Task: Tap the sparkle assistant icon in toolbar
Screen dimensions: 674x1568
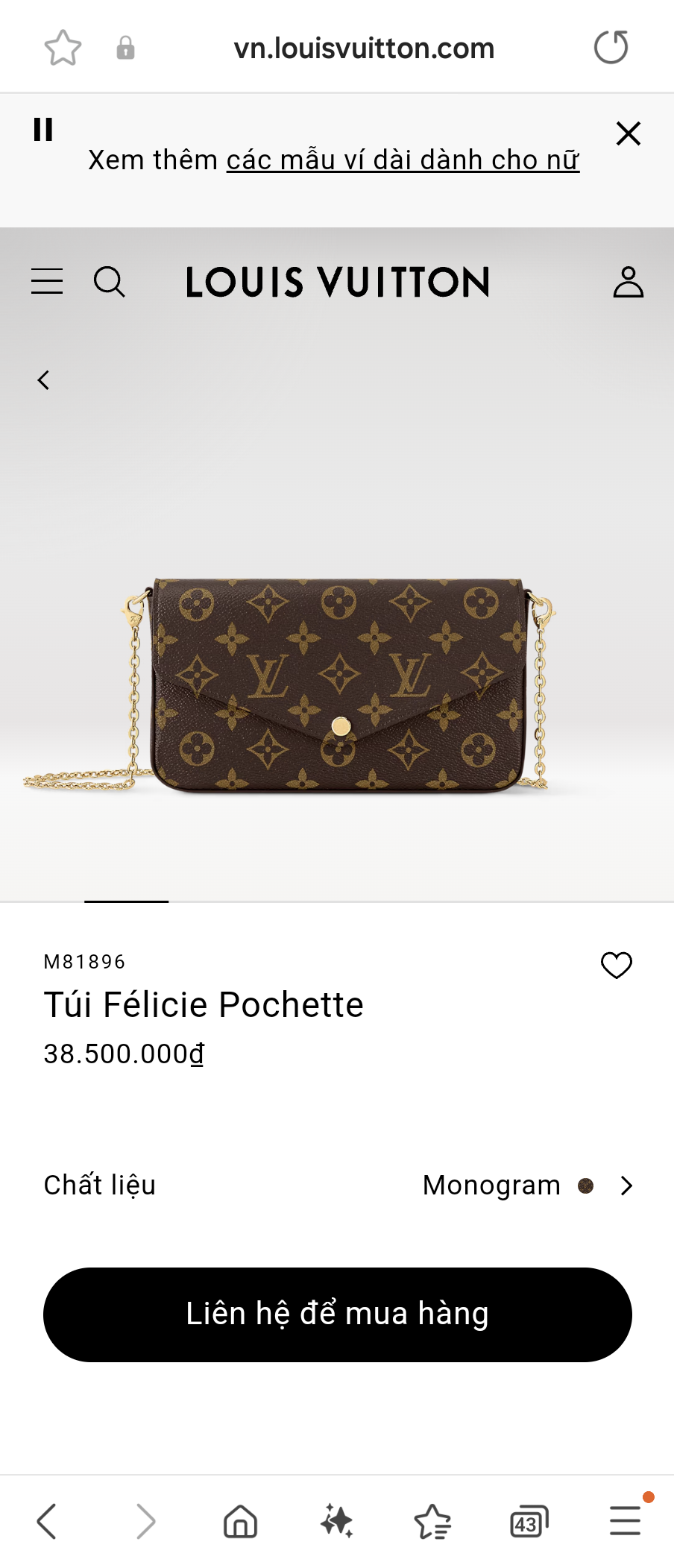Action: (x=335, y=1521)
